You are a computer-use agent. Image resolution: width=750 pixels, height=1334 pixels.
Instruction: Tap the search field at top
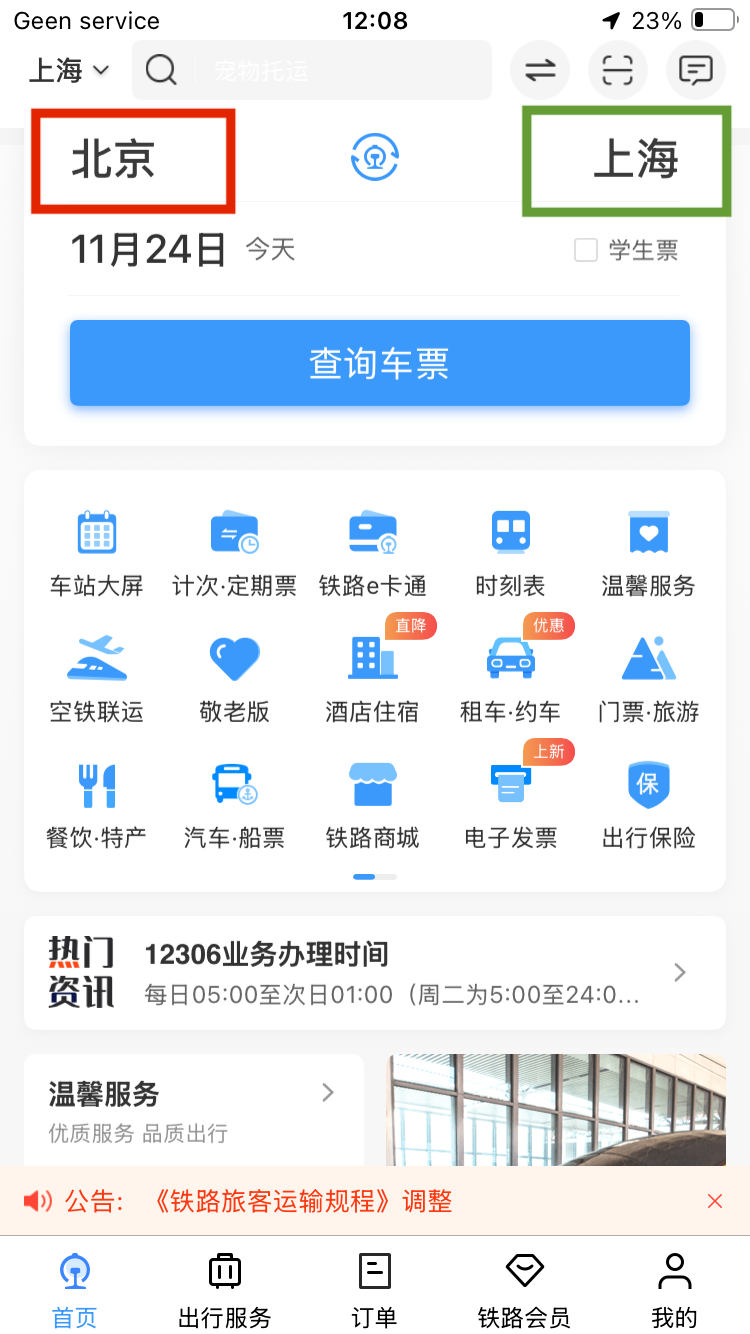[312, 70]
